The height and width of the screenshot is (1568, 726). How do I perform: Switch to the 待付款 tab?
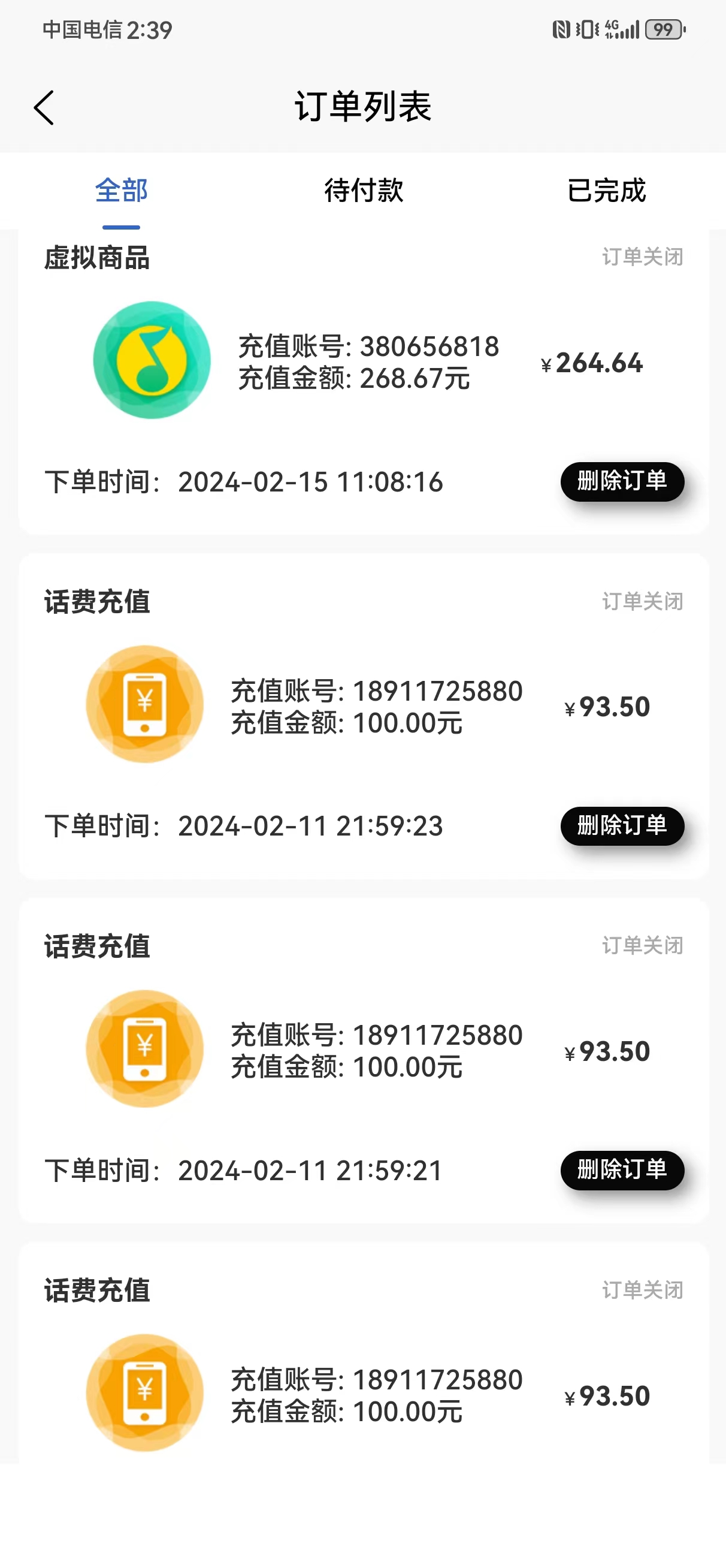[x=364, y=191]
